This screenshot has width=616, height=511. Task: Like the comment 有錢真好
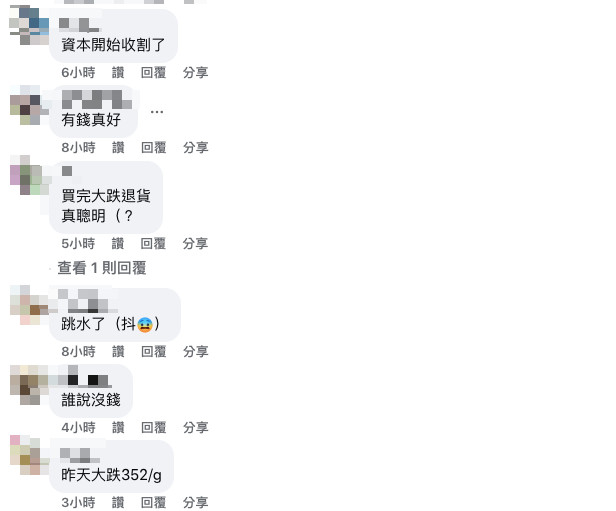pyautogui.click(x=118, y=147)
